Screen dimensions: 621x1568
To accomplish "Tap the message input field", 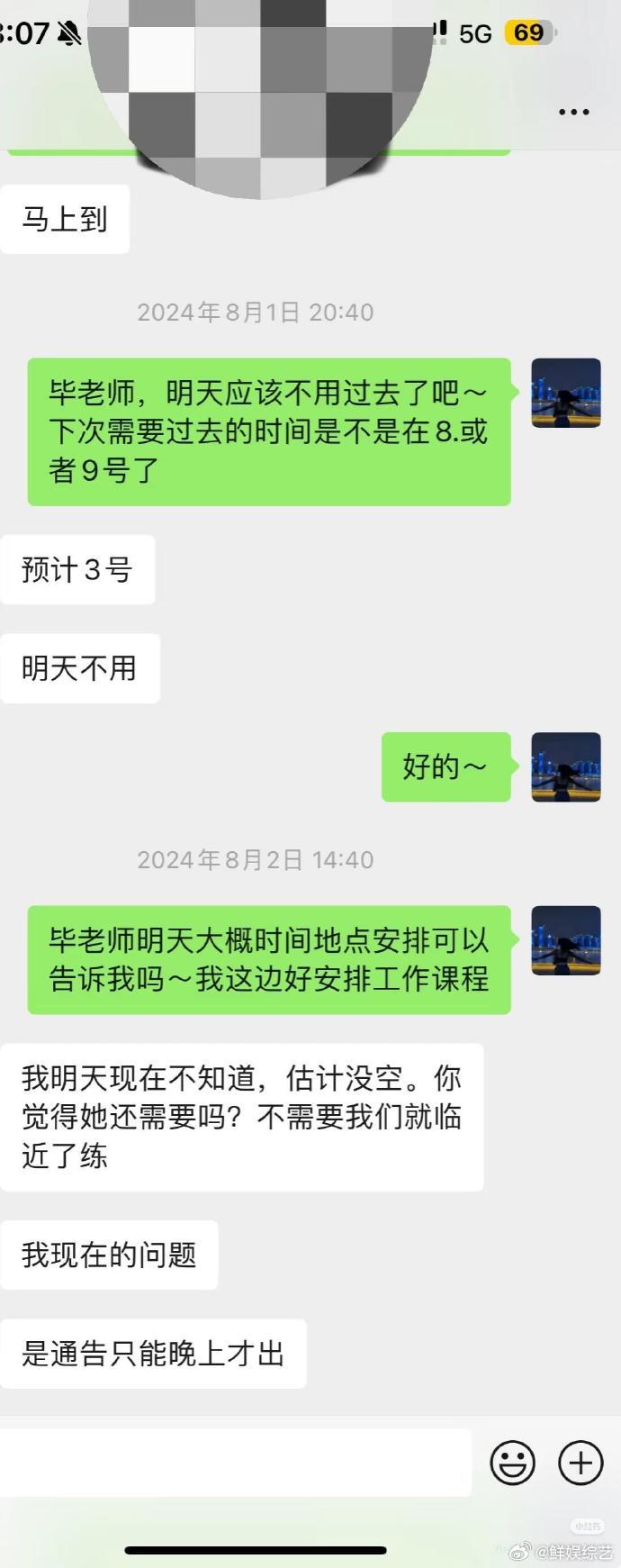I will click(x=234, y=1463).
